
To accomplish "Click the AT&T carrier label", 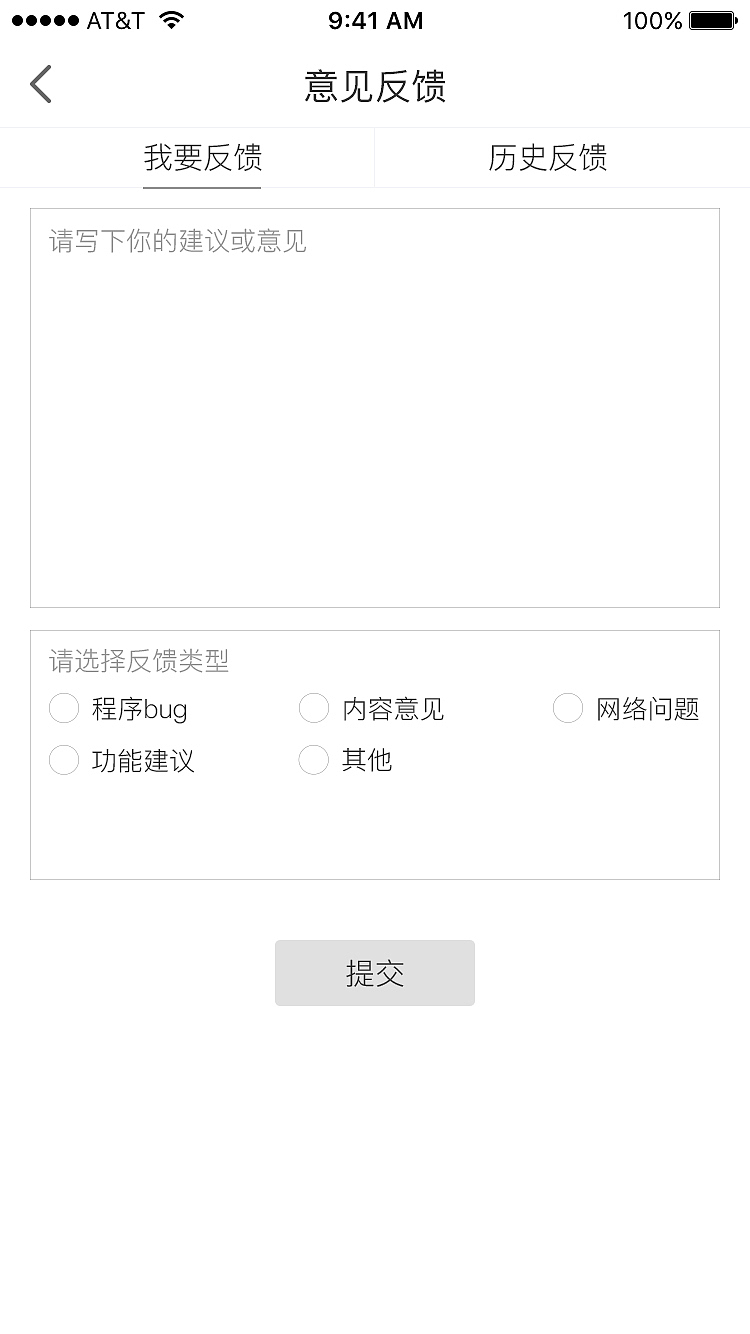I will (x=116, y=19).
